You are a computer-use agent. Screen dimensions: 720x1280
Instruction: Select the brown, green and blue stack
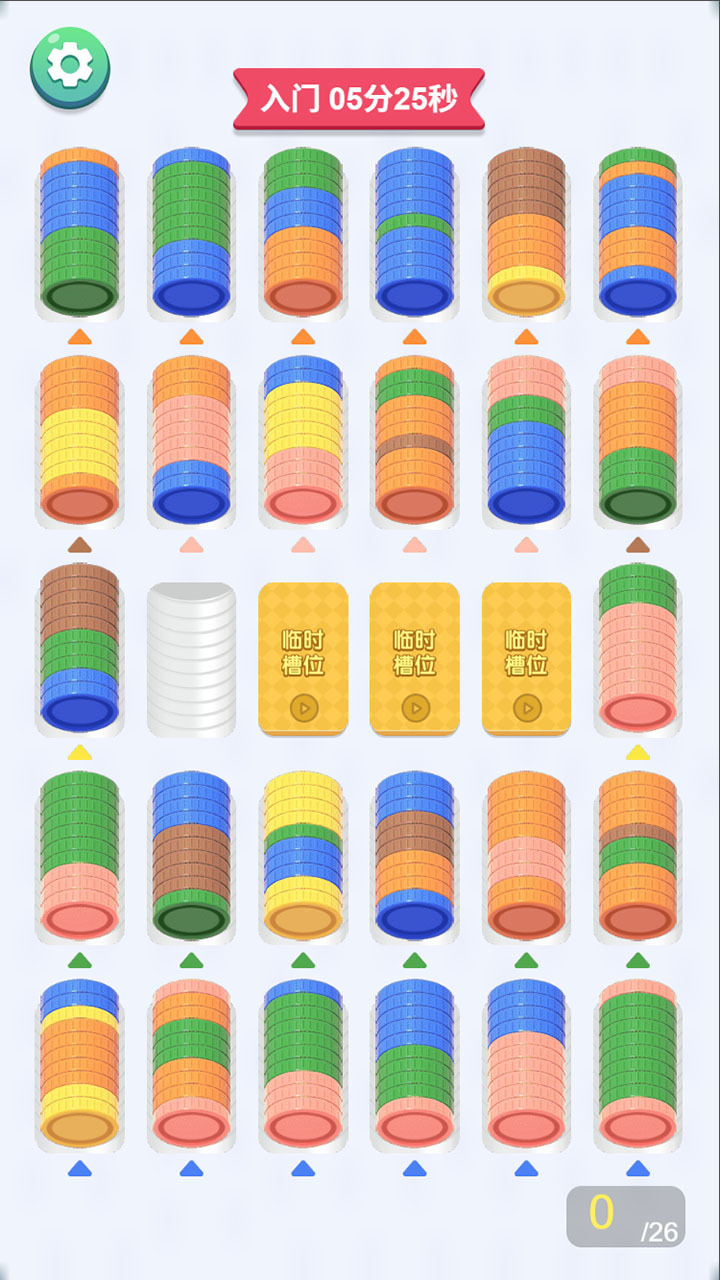(80, 648)
